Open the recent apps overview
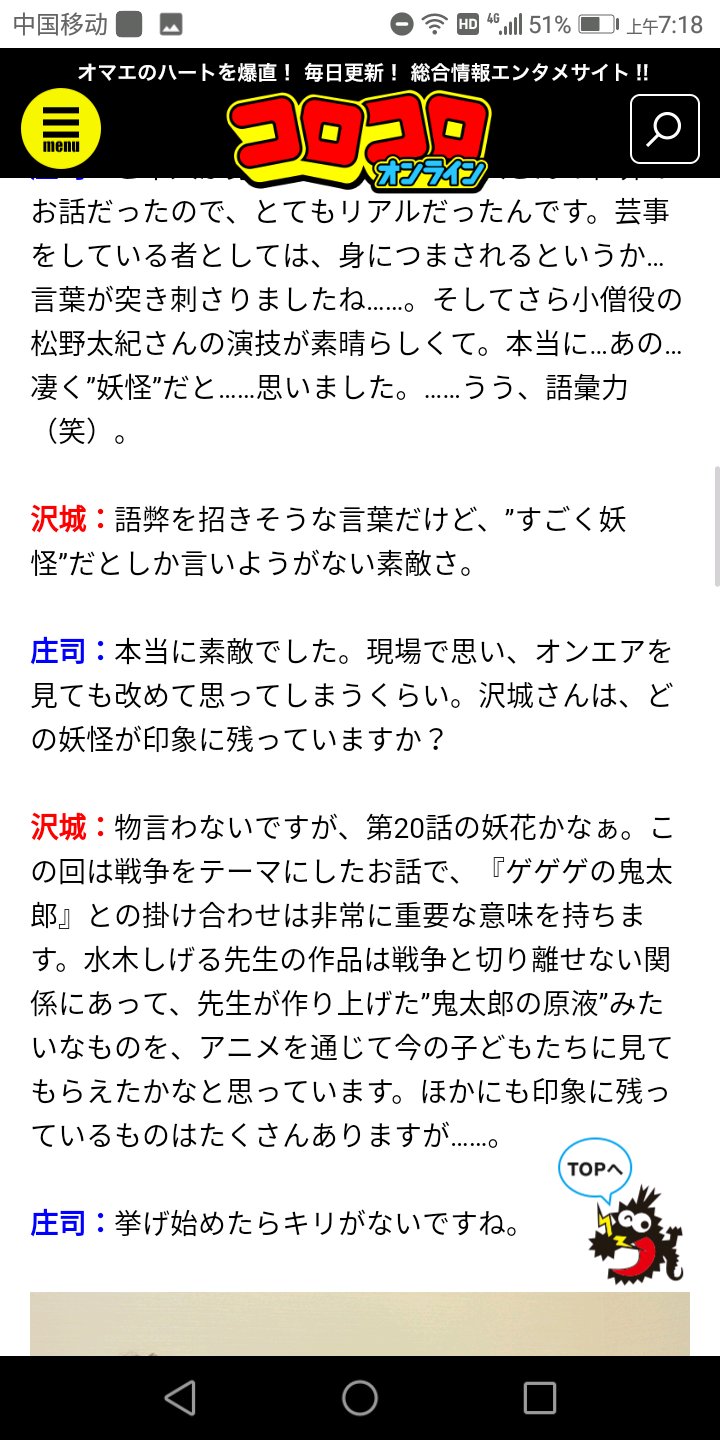This screenshot has height=1440, width=720. (540, 1398)
